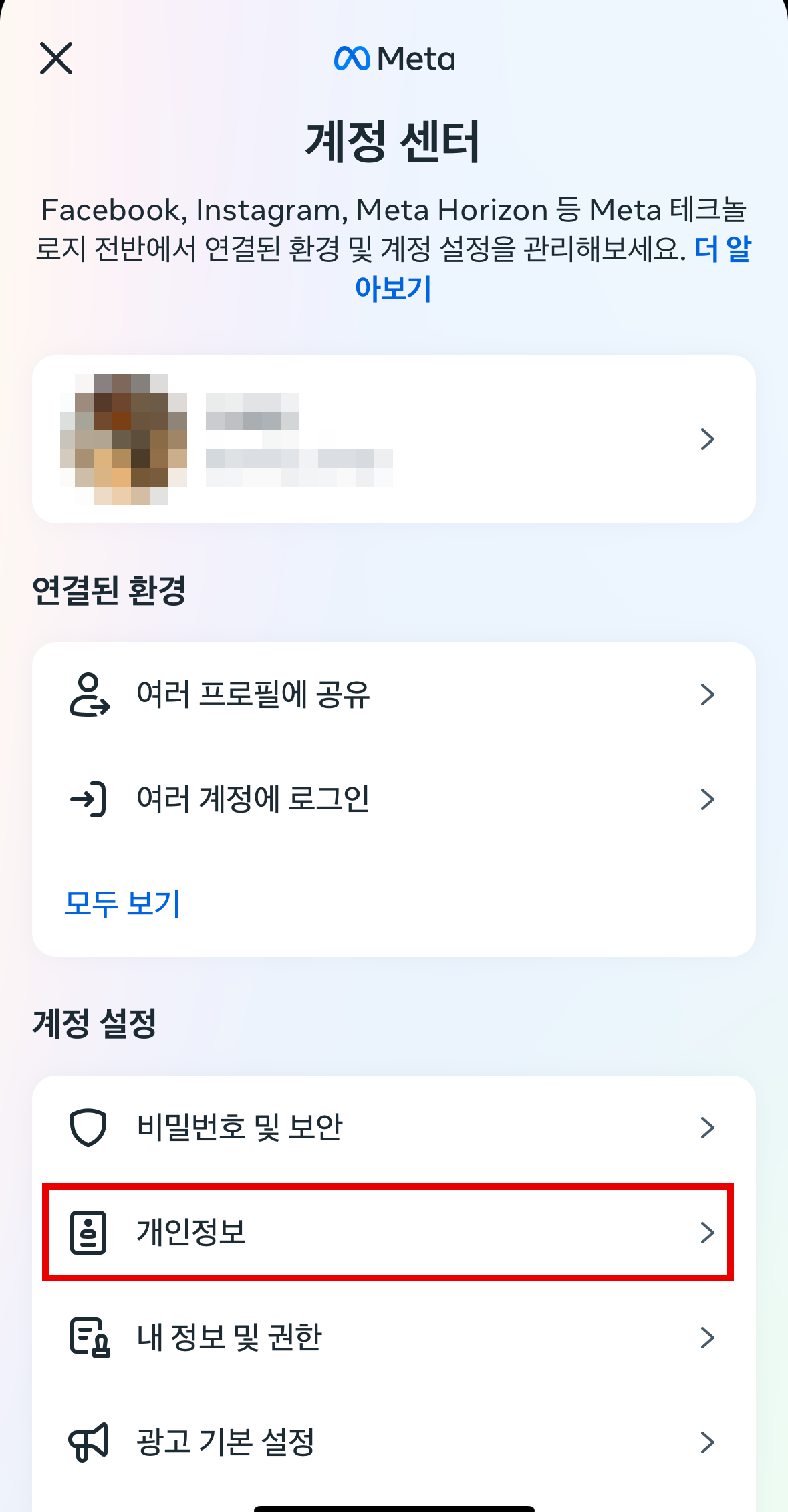Tap the profile picture thumbnail

[x=124, y=438]
